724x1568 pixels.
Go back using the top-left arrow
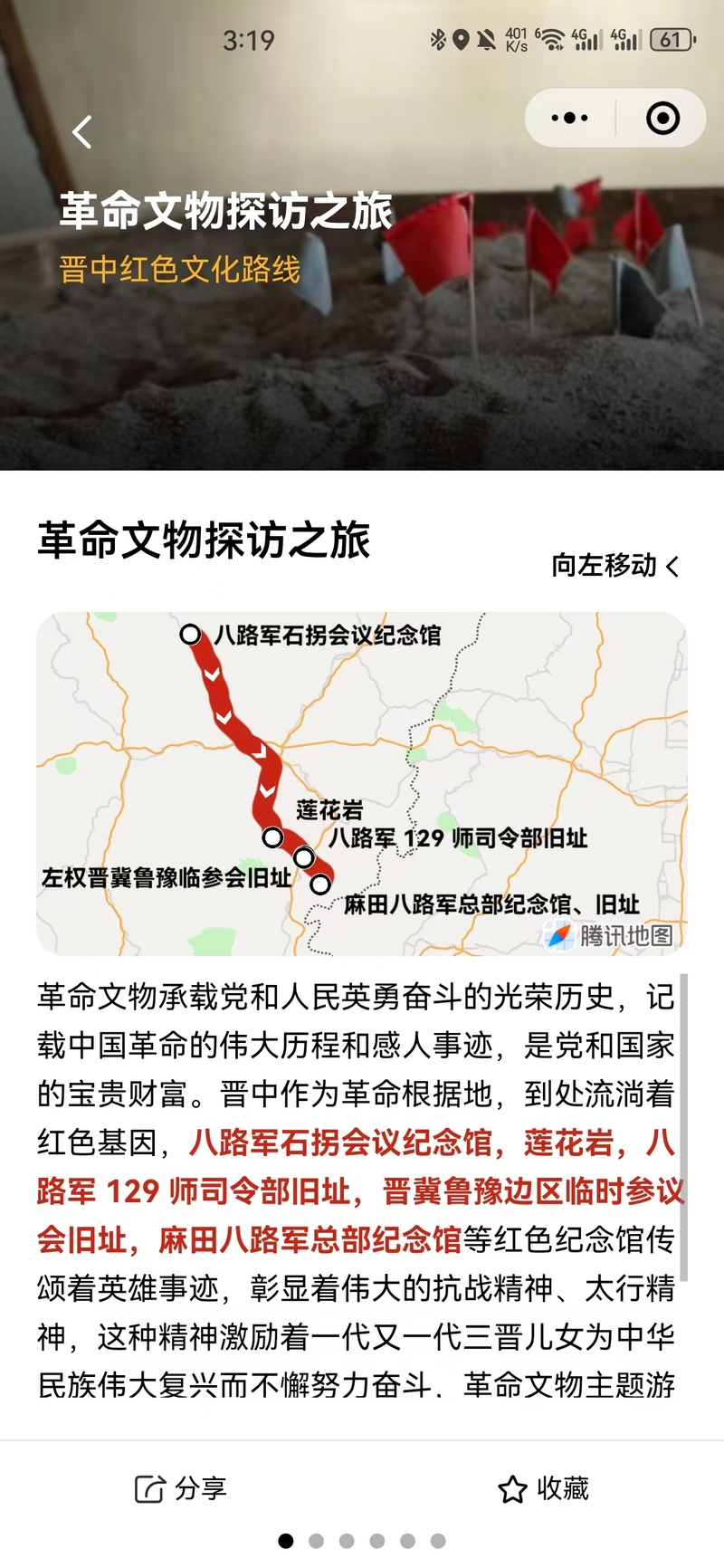tap(82, 132)
